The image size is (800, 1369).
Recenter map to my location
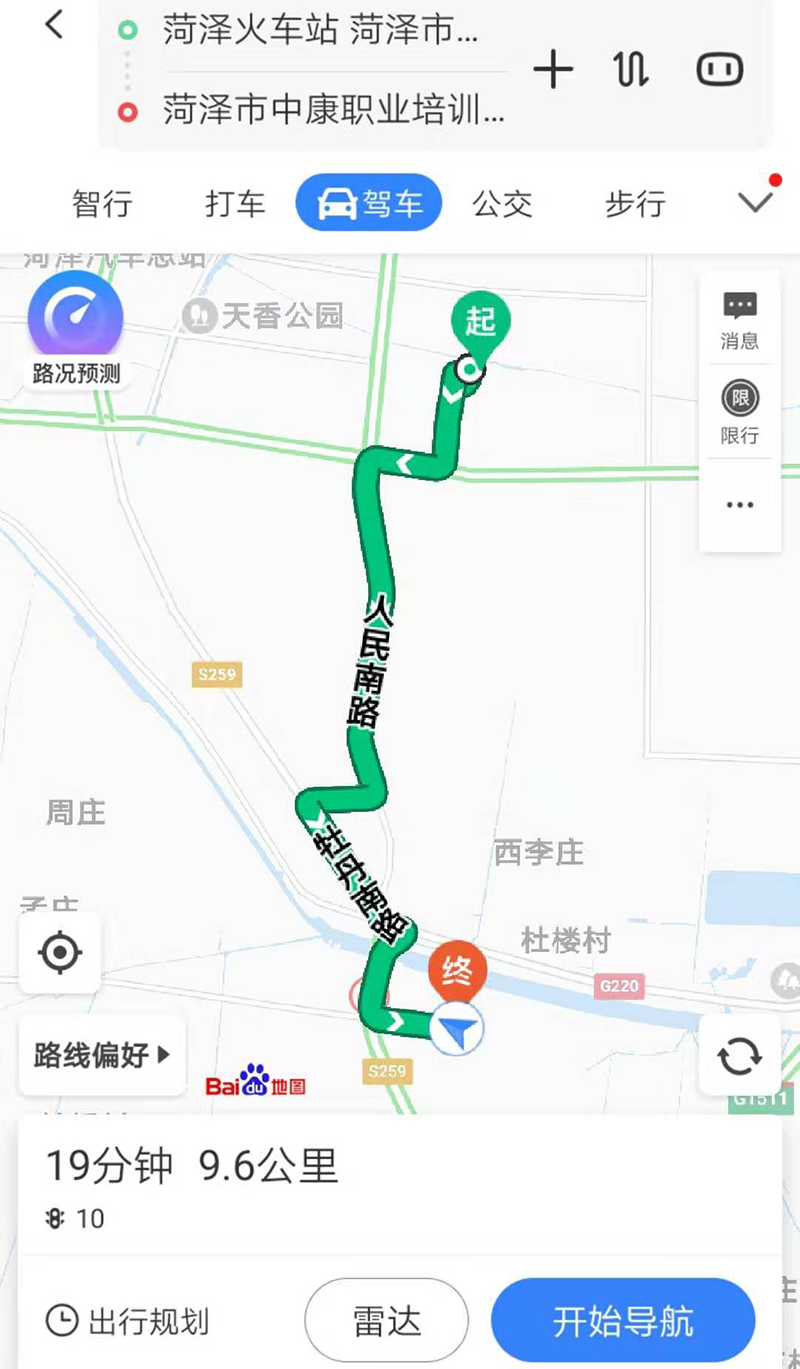pos(60,953)
